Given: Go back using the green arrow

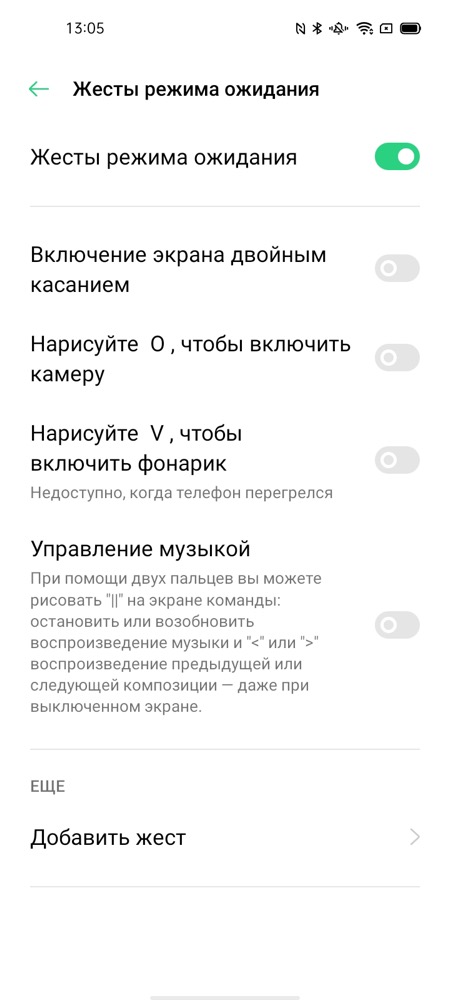Looking at the screenshot, I should 39,89.
